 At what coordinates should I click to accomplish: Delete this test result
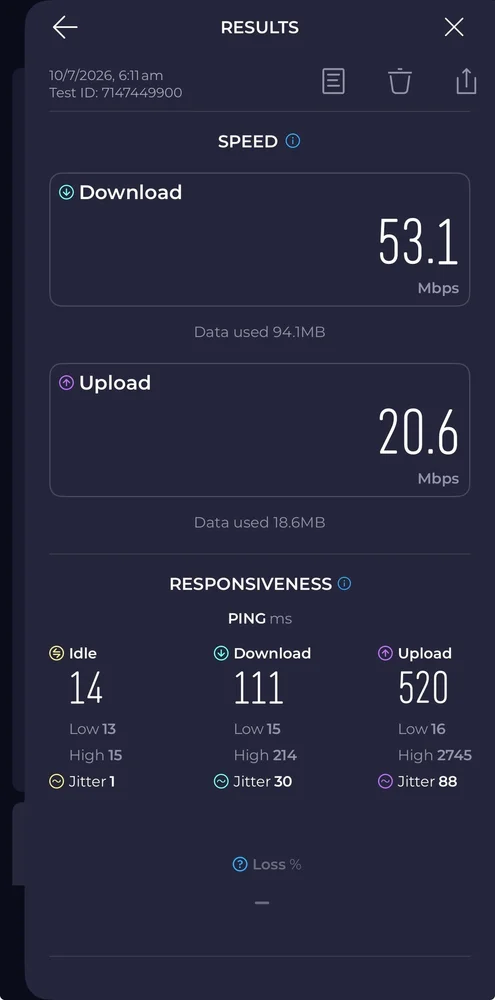point(400,82)
